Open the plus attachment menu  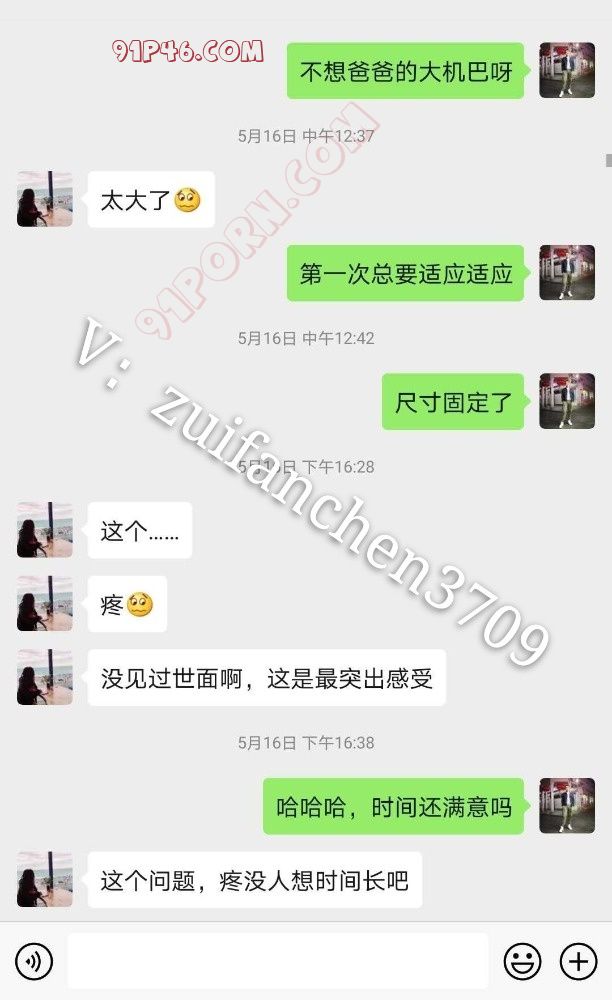tap(578, 962)
